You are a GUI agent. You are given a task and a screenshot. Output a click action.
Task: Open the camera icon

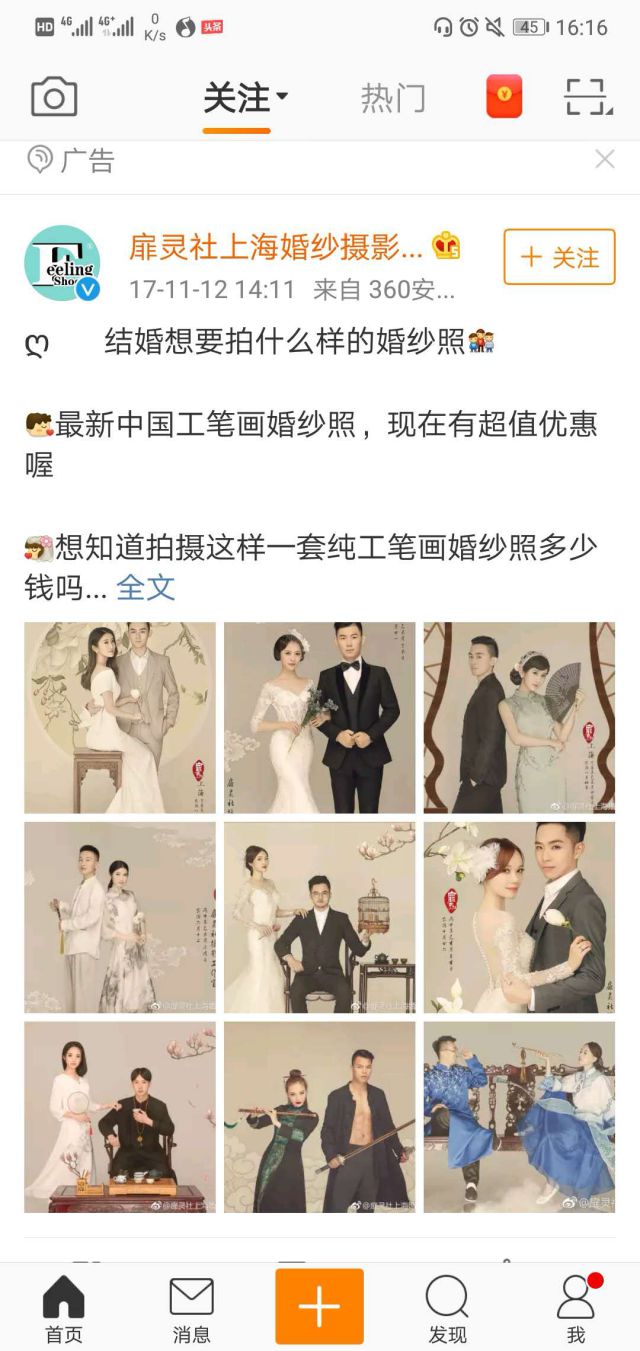54,98
